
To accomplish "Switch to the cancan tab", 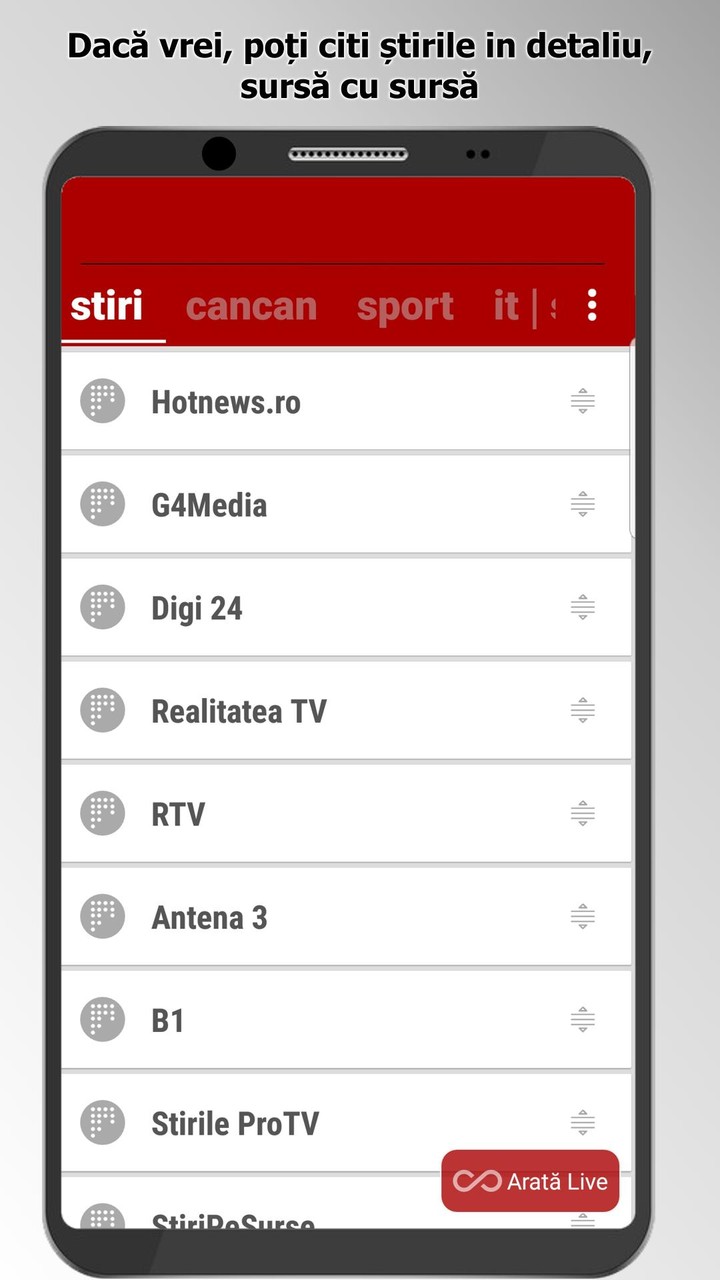I will pyautogui.click(x=251, y=306).
